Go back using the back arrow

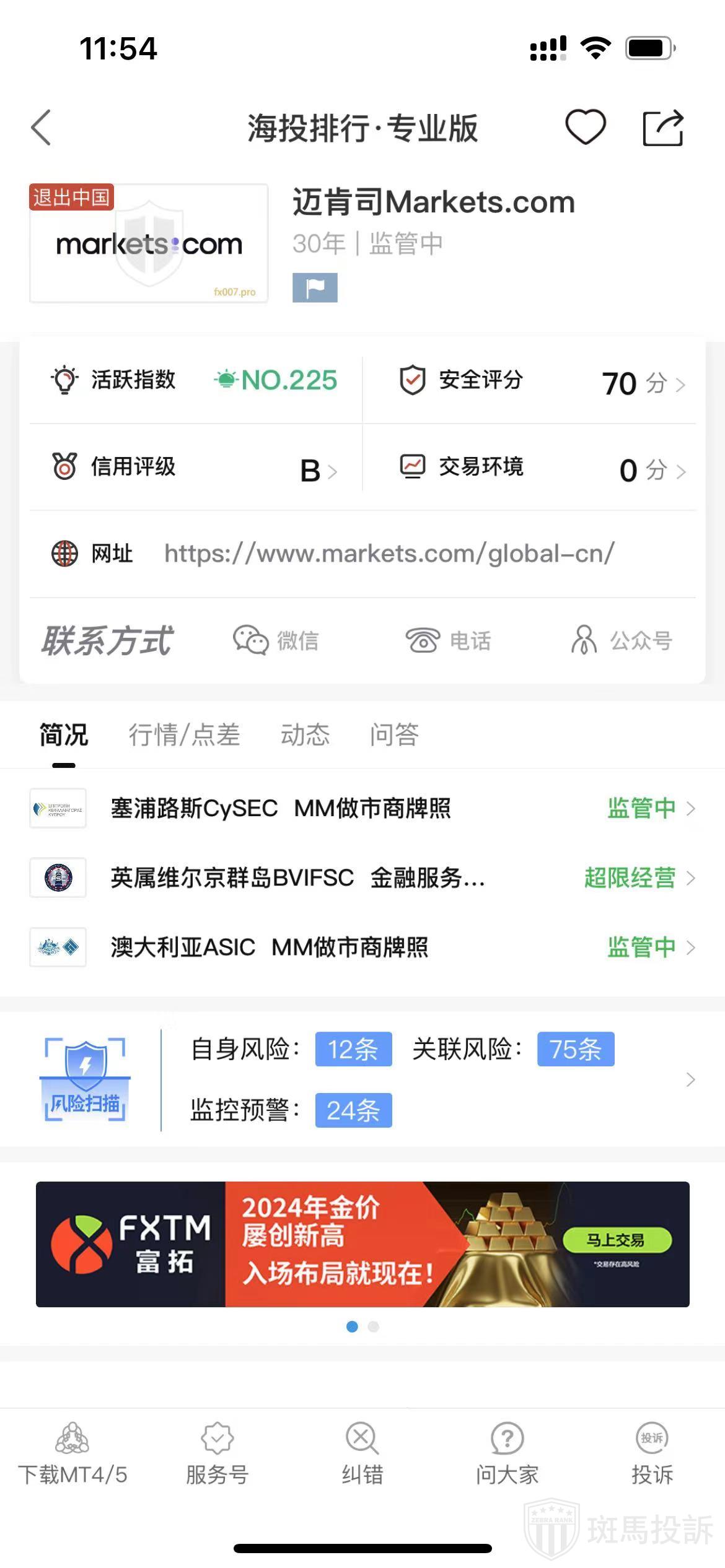tap(42, 128)
